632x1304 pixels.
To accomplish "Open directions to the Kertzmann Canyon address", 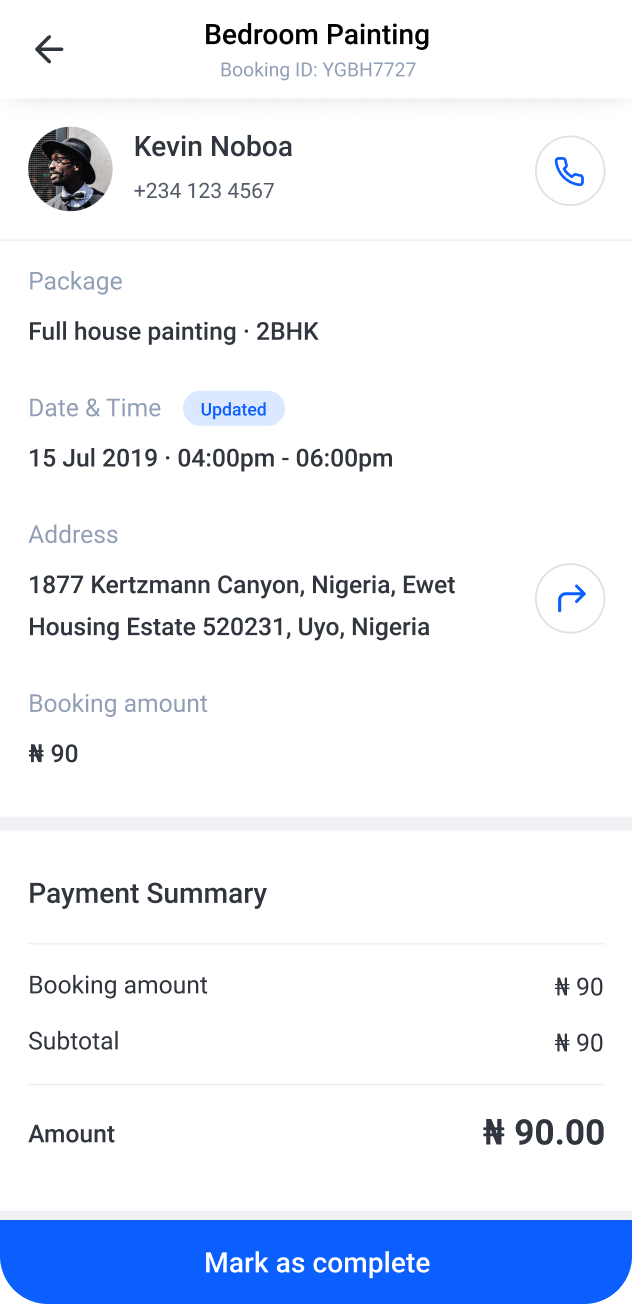I will point(570,599).
